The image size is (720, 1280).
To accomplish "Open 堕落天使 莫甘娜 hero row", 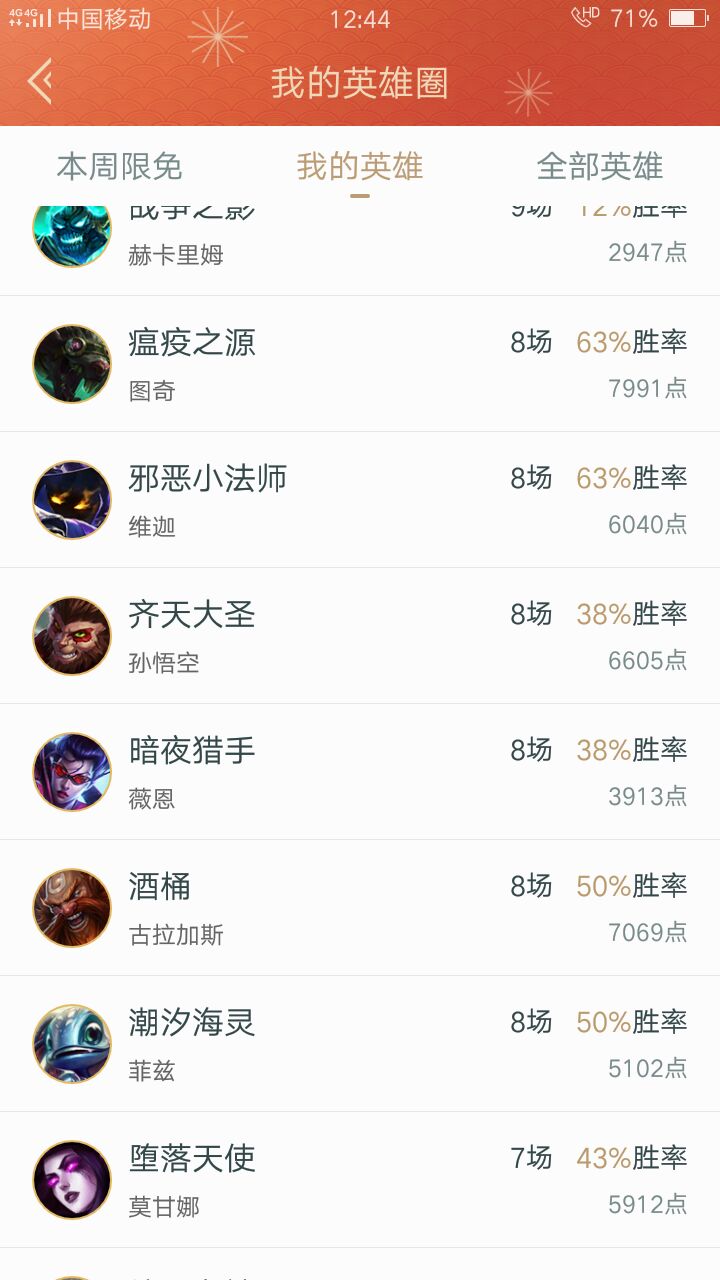I will click(x=360, y=1180).
